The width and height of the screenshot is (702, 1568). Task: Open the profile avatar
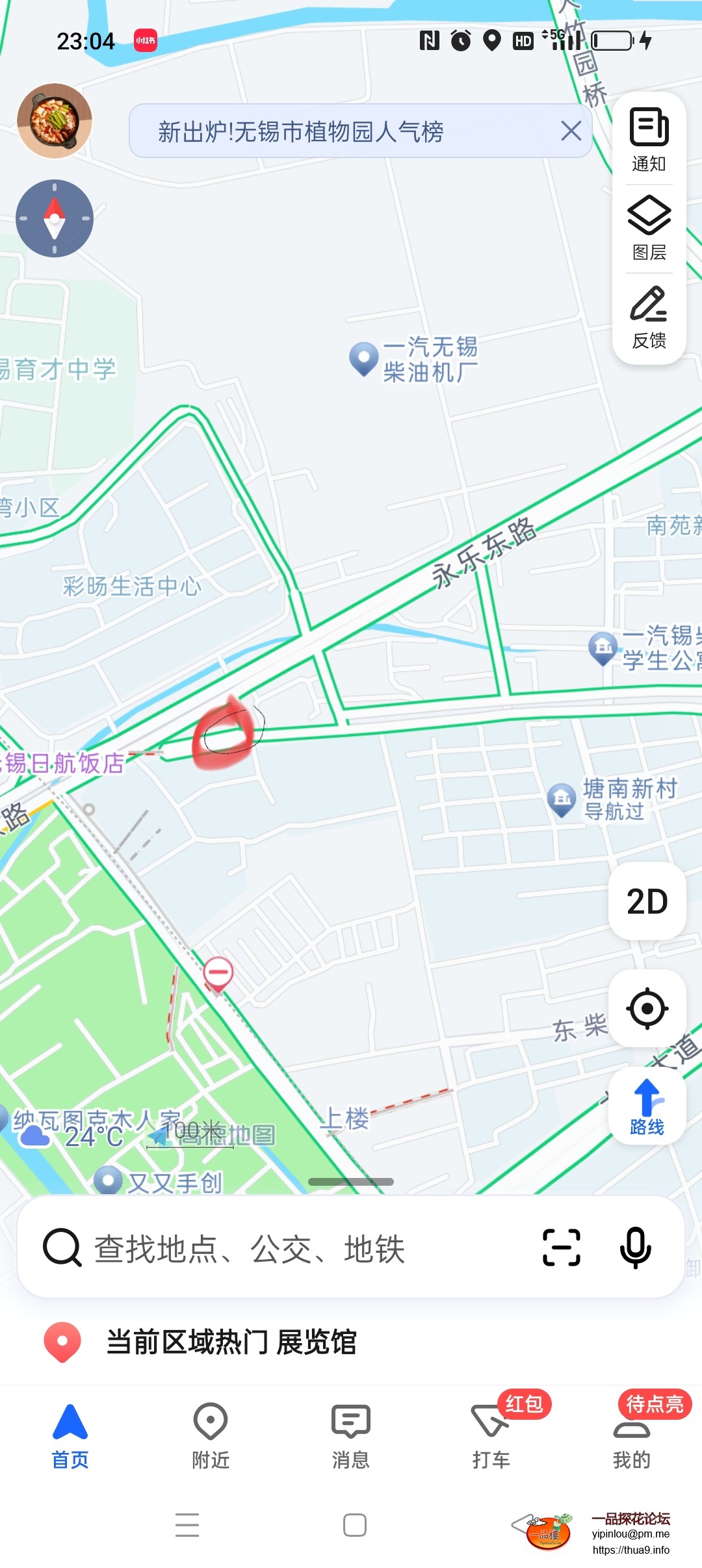(55, 121)
